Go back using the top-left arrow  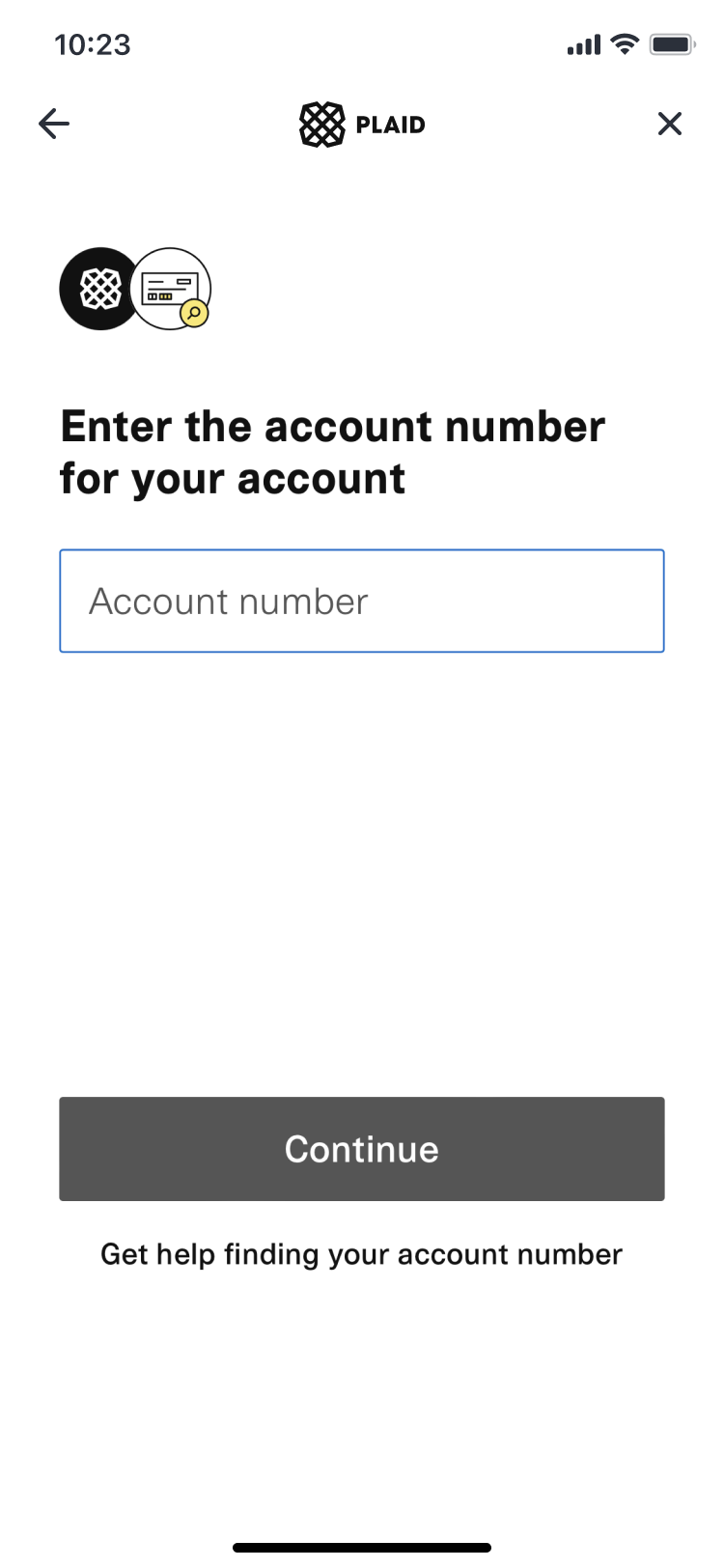54,124
